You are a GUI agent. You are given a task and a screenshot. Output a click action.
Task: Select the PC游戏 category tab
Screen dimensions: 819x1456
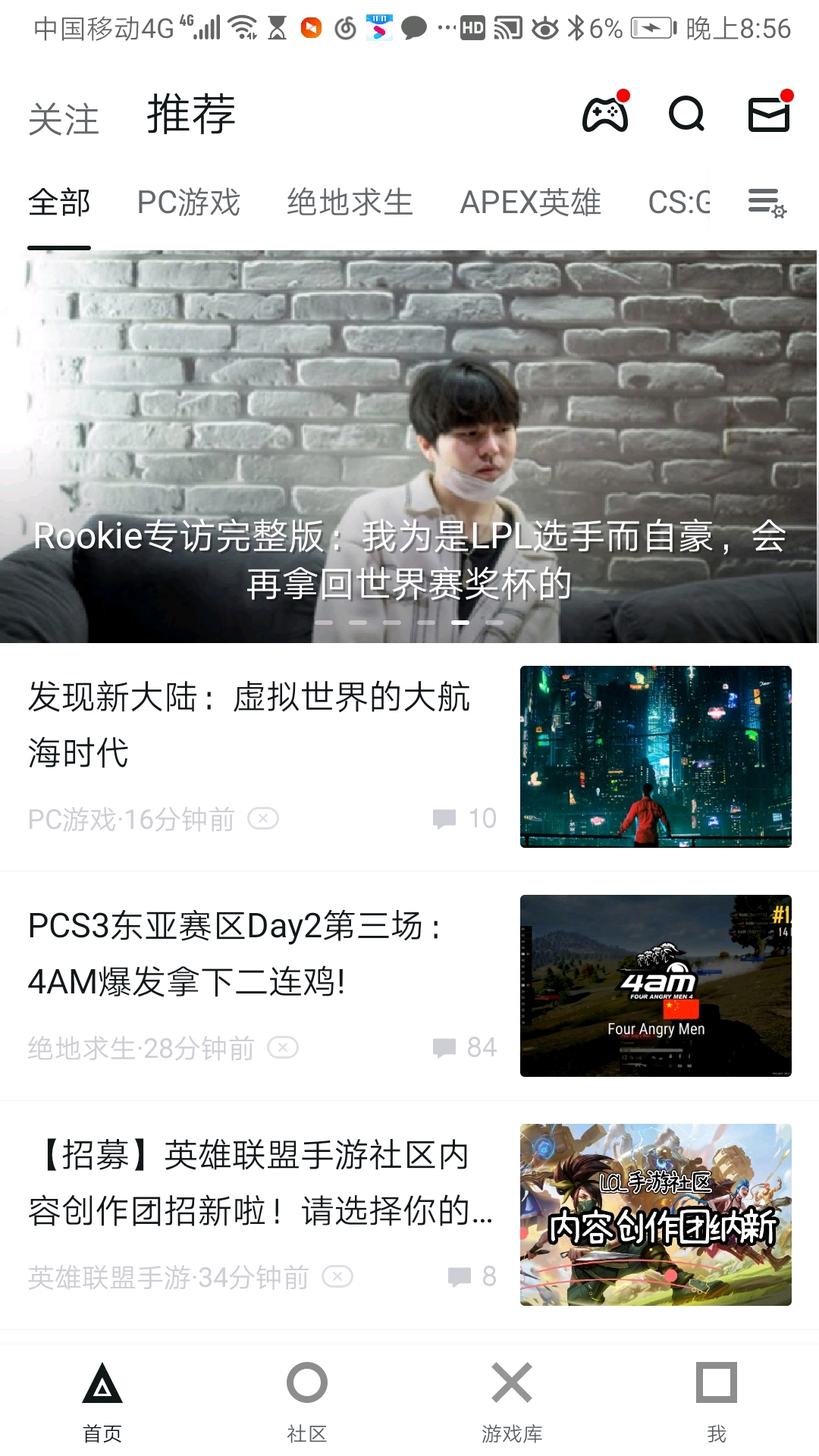pyautogui.click(x=189, y=202)
